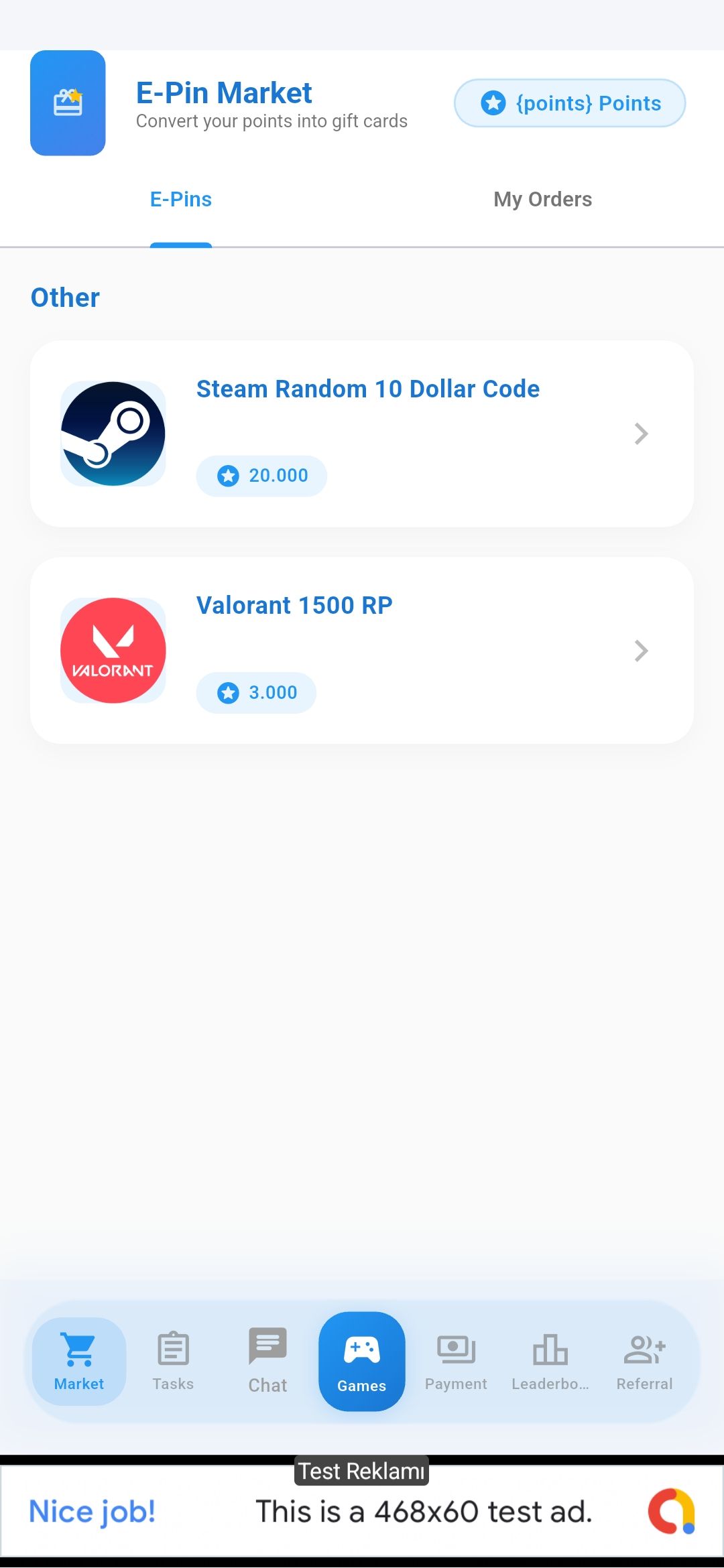Go to the Market tab
The height and width of the screenshot is (1568, 724).
79,1360
